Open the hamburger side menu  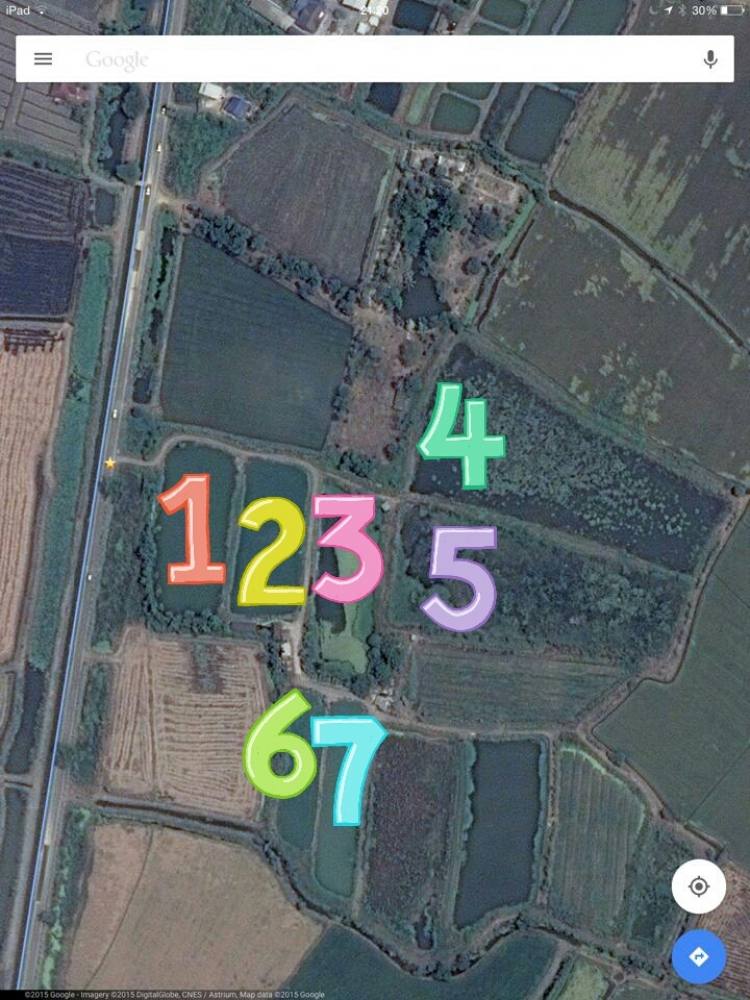pos(43,59)
